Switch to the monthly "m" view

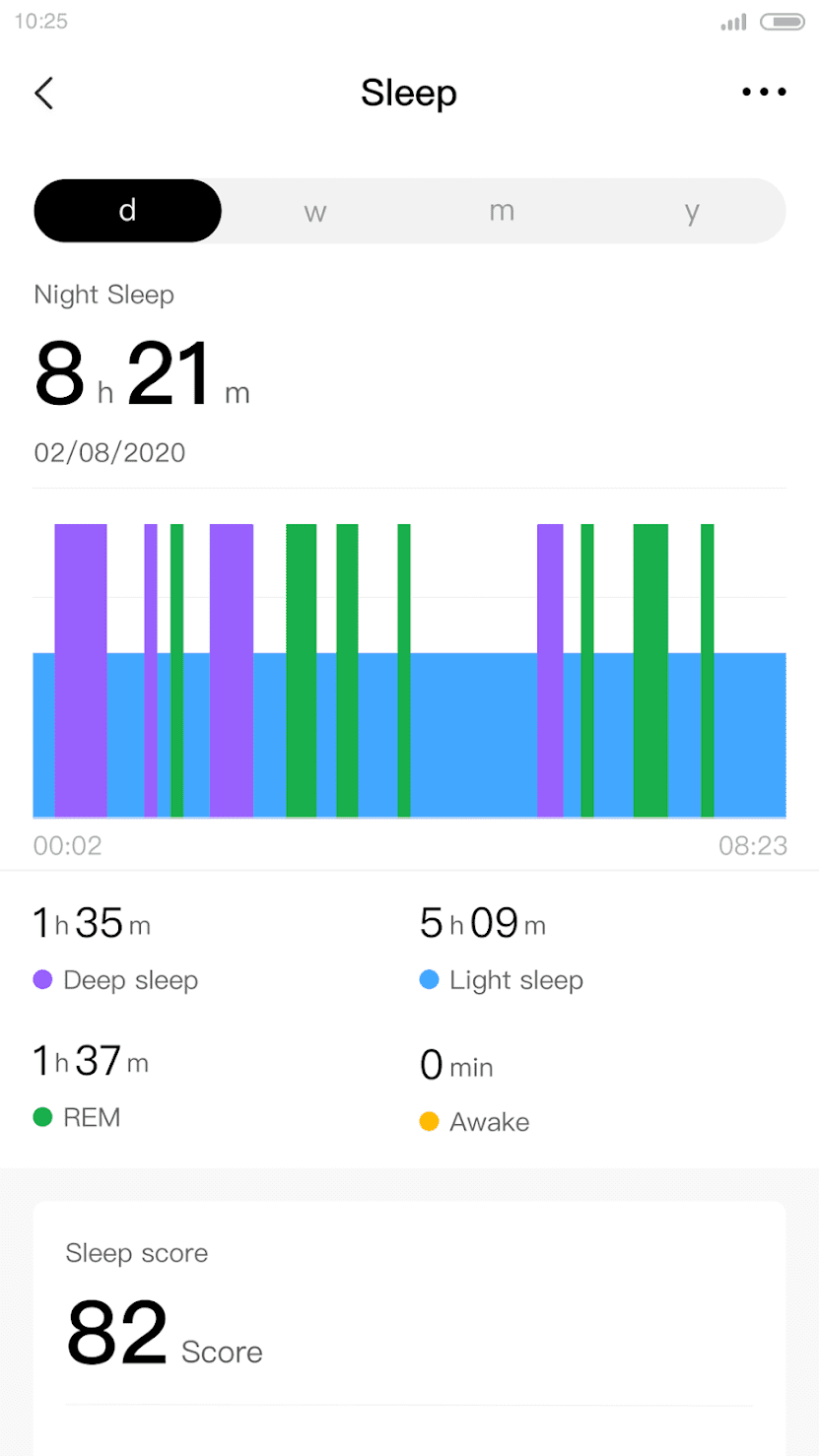click(x=503, y=211)
